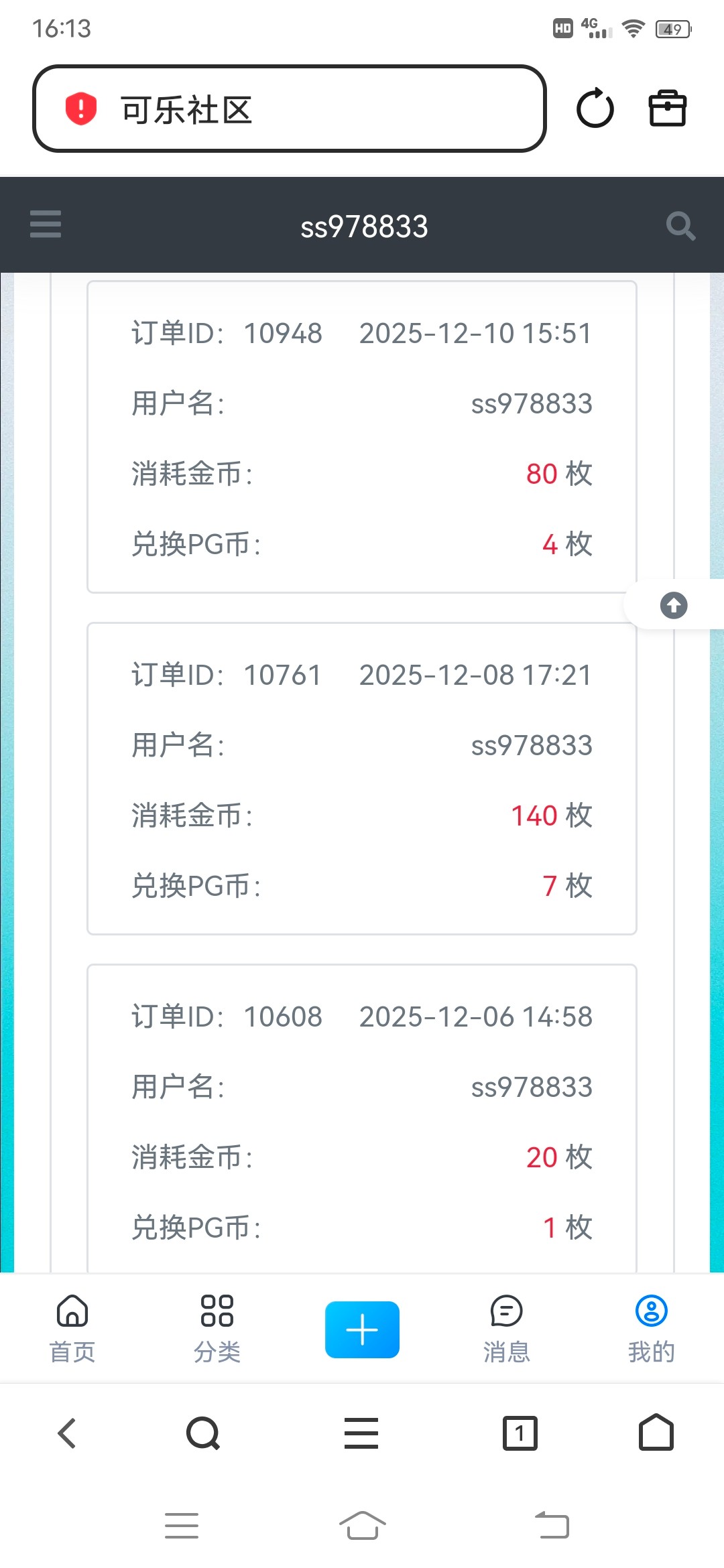This screenshot has width=724, height=1568.
Task: Go back in browser toolbar
Action: tap(67, 1433)
